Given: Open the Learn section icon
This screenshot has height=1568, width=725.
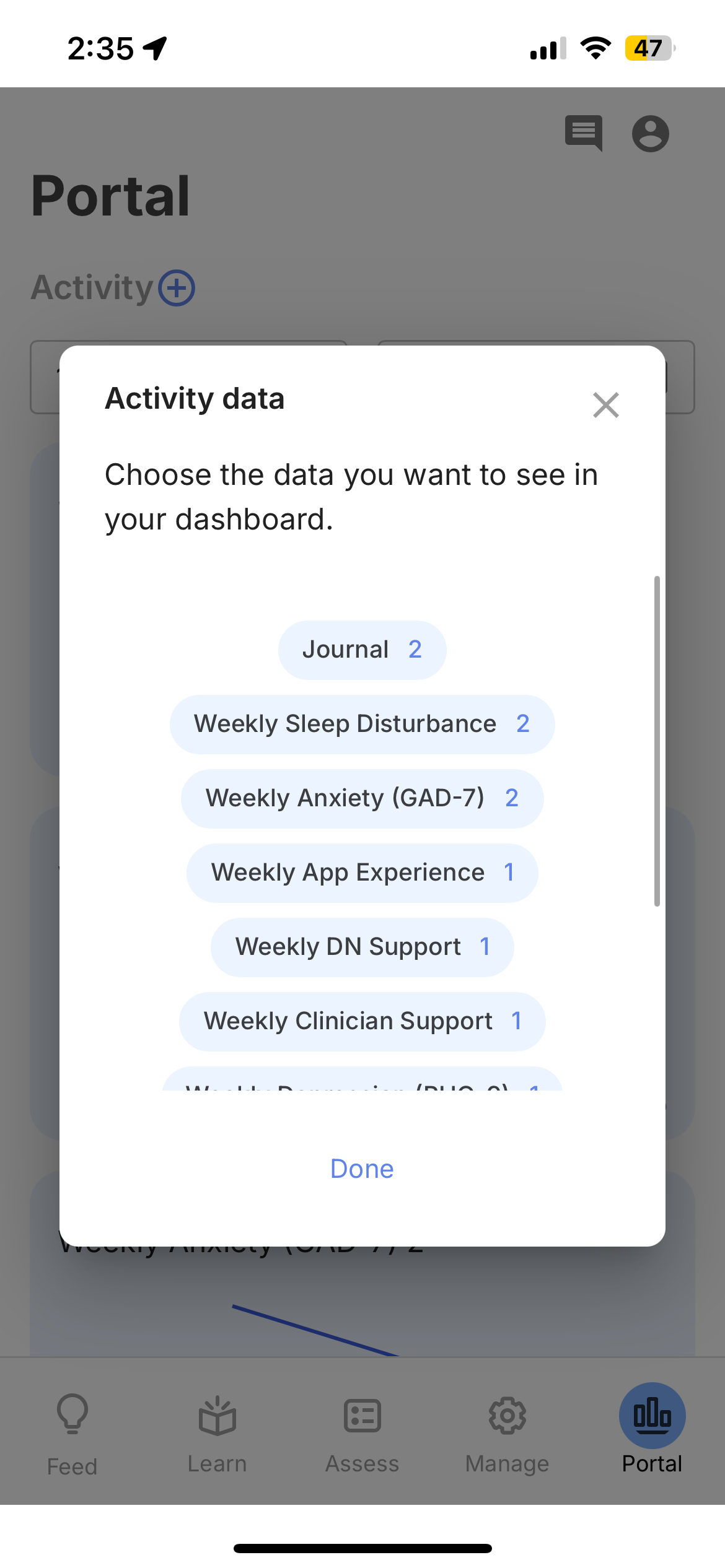Looking at the screenshot, I should point(217,1415).
